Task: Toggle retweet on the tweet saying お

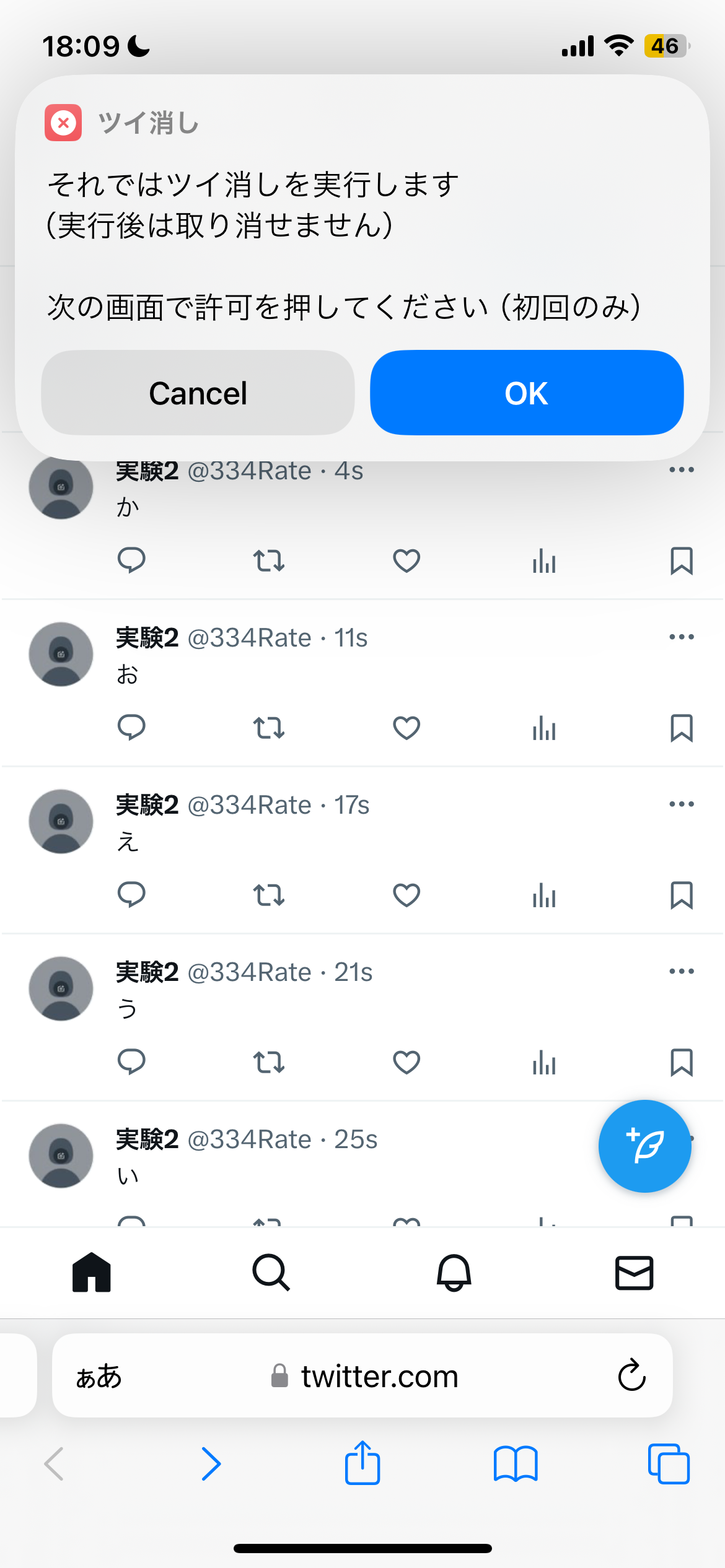Action: pos(268,728)
